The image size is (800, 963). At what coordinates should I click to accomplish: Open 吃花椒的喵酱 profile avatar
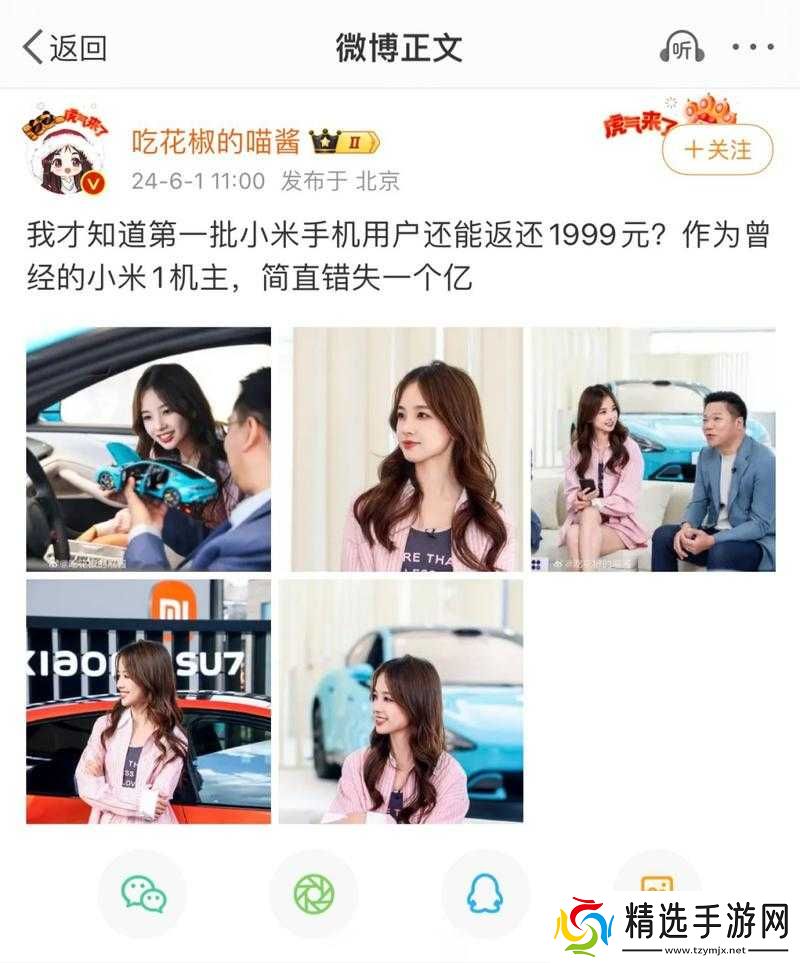pyautogui.click(x=65, y=150)
